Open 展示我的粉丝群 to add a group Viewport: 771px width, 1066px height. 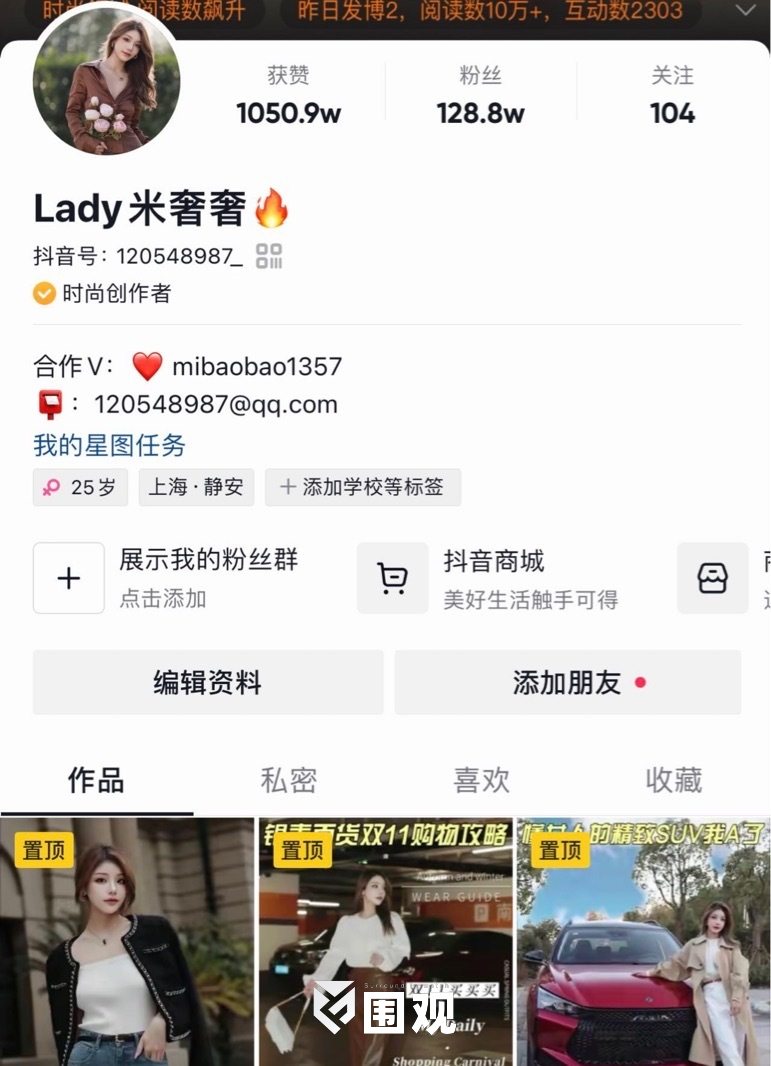click(166, 578)
